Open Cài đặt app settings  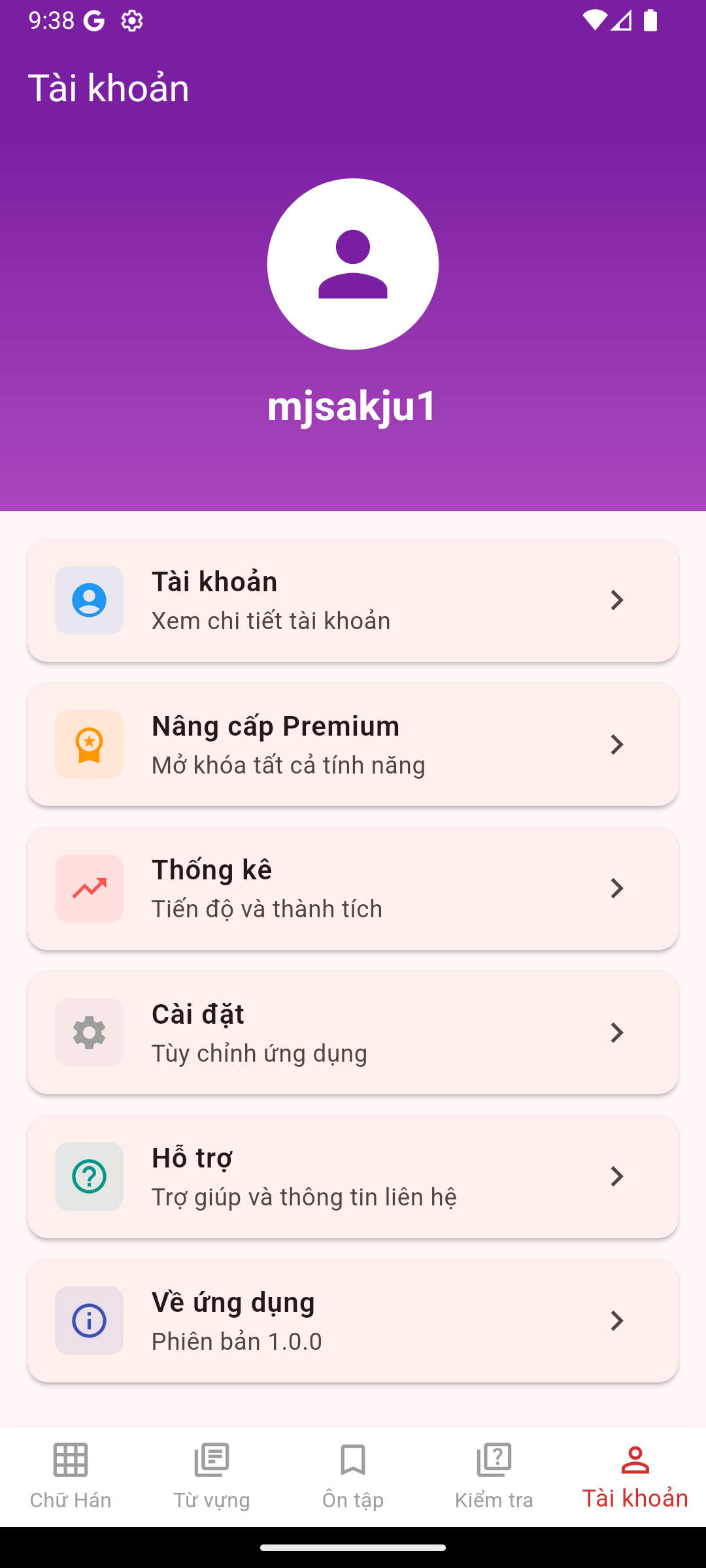point(353,1032)
